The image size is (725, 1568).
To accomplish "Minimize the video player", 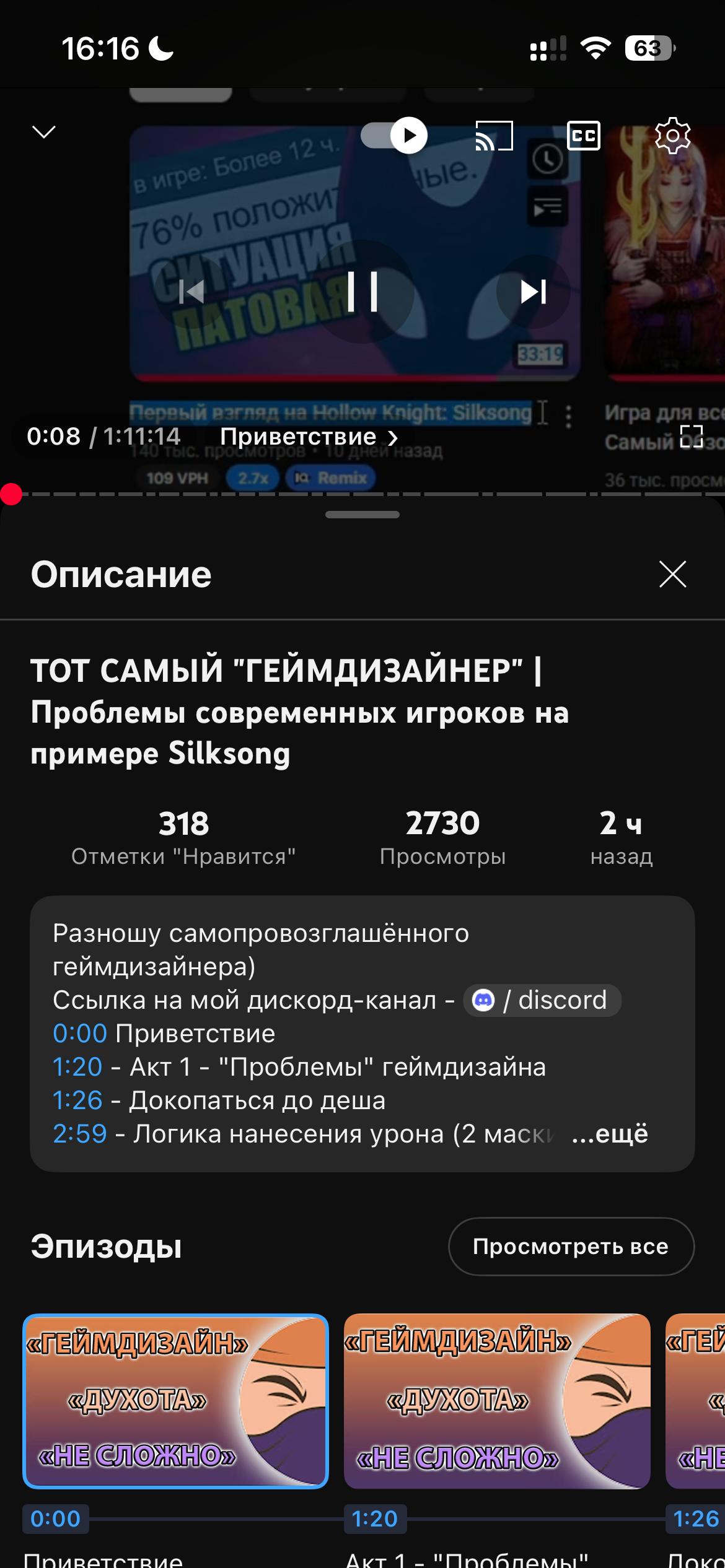I will 43,132.
